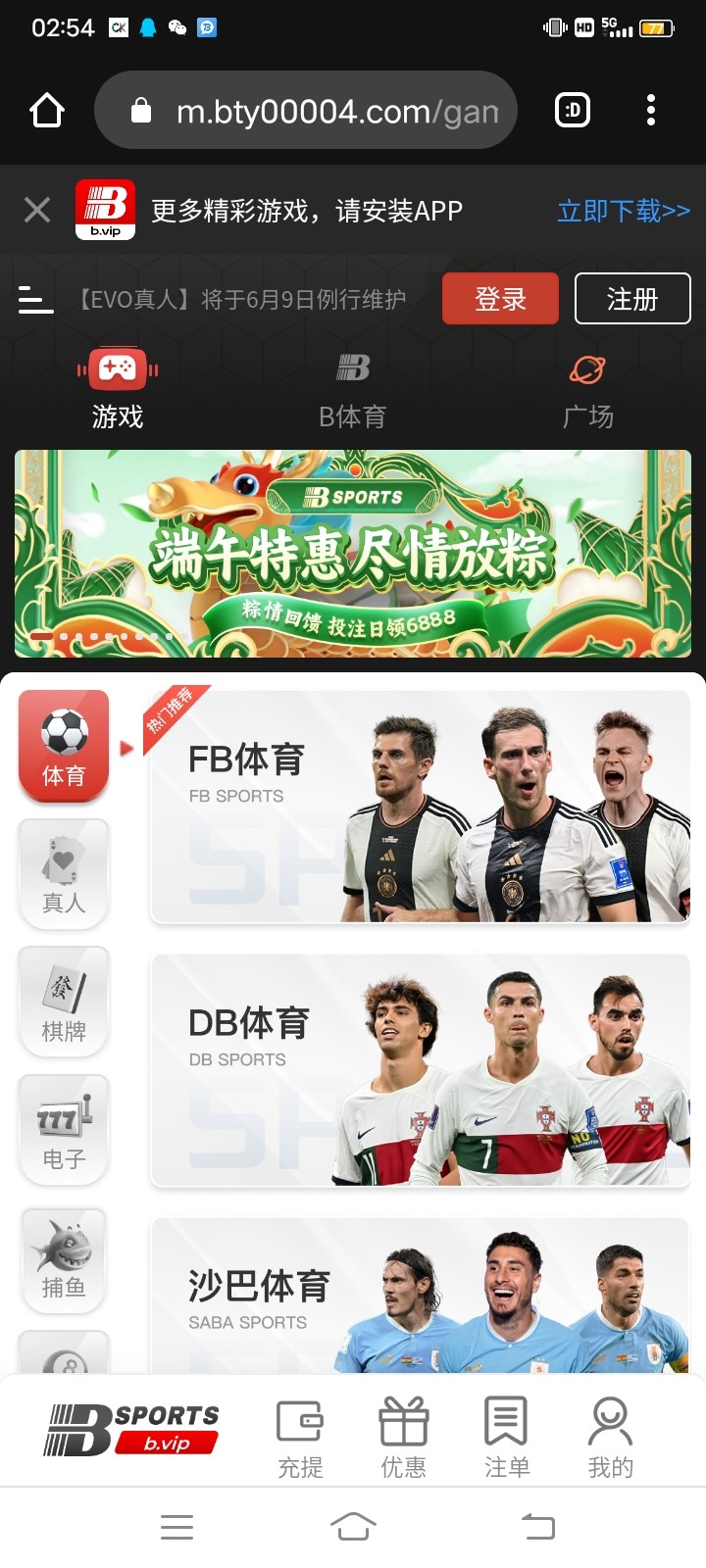Open the browser overflow menu
Image resolution: width=706 pixels, height=1568 pixels.
pyautogui.click(x=651, y=111)
